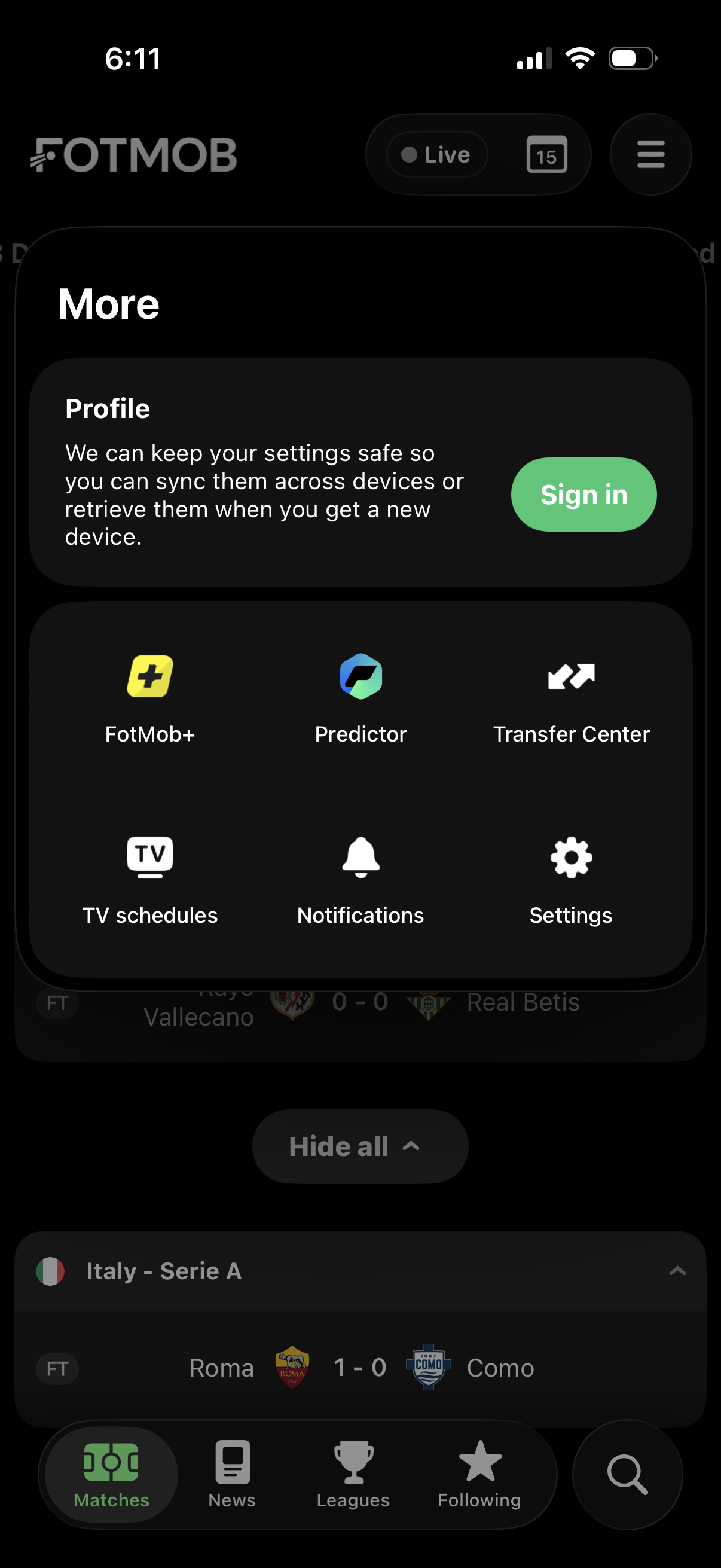Image resolution: width=721 pixels, height=1568 pixels.
Task: Toggle the Live matches filter
Action: [436, 155]
